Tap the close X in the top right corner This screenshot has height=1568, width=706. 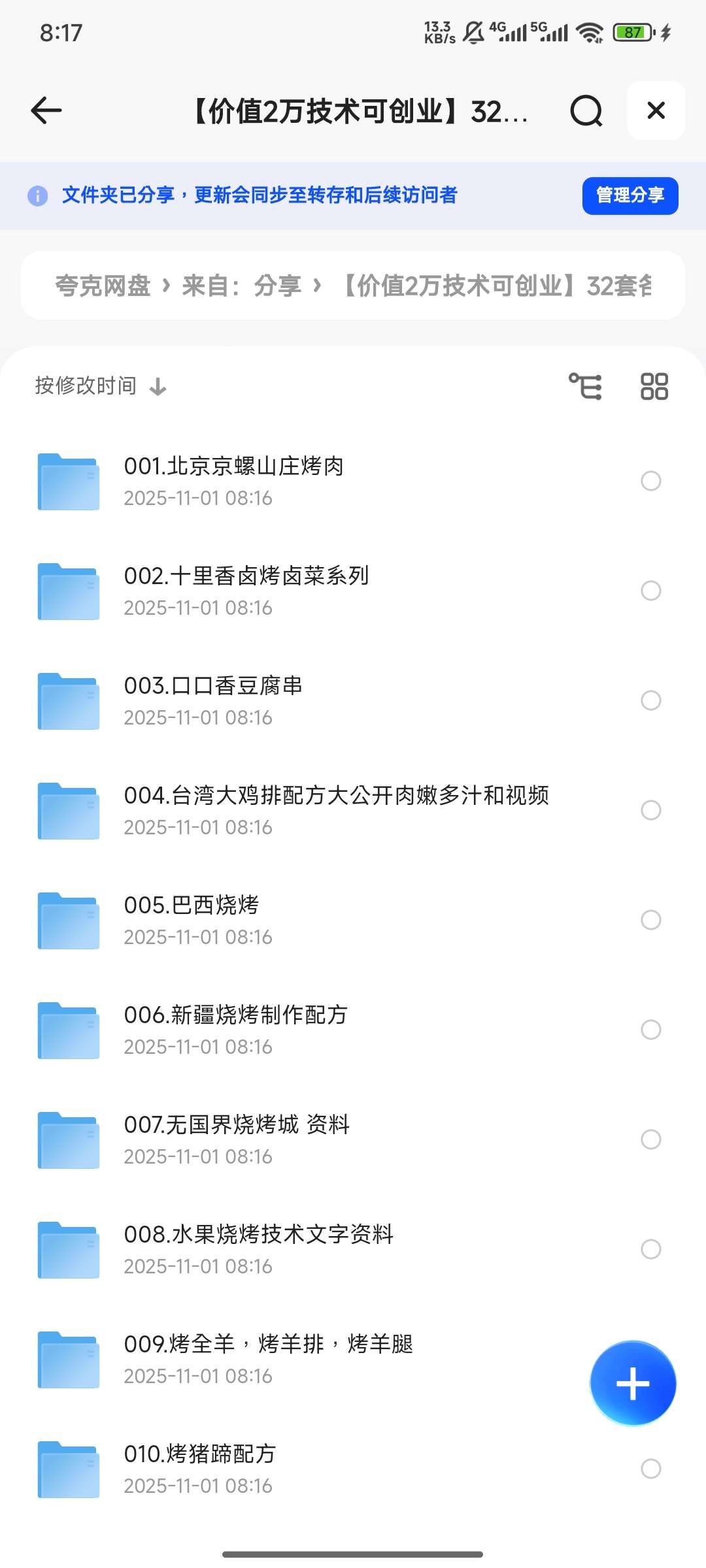click(x=656, y=111)
